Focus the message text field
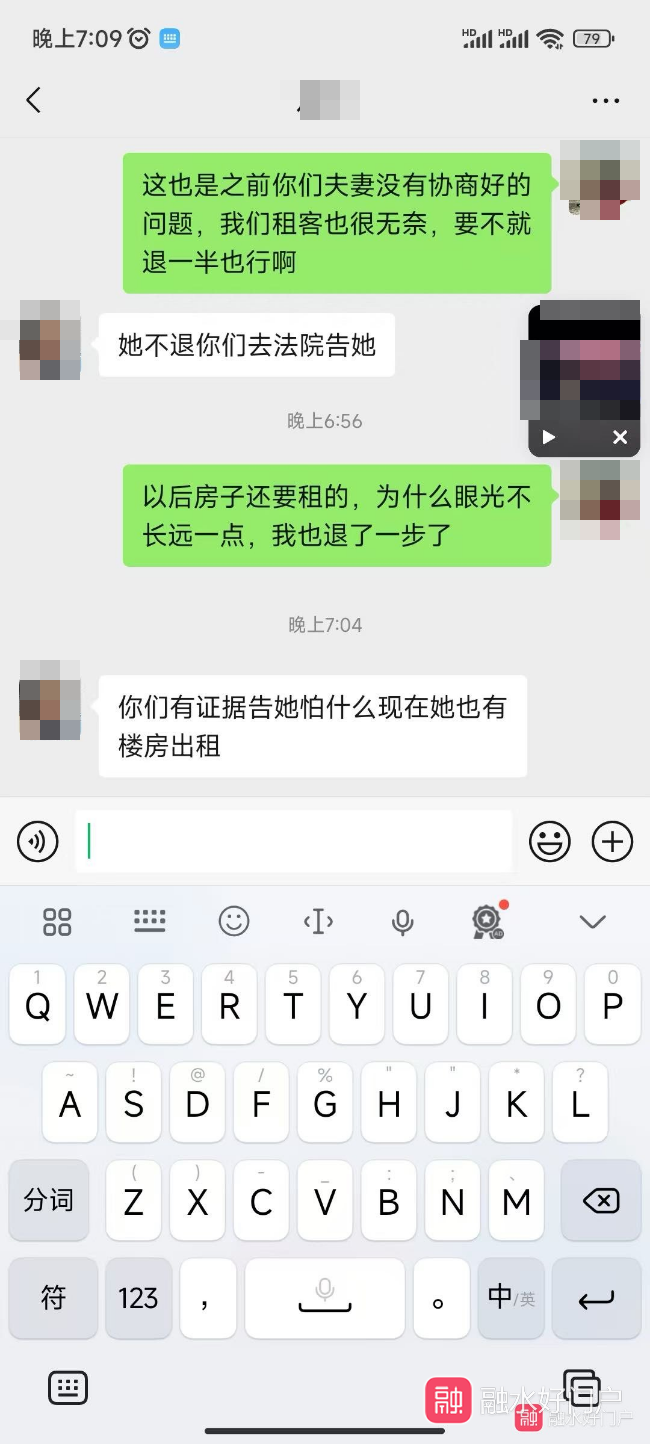The image size is (650, 1444). coord(293,841)
